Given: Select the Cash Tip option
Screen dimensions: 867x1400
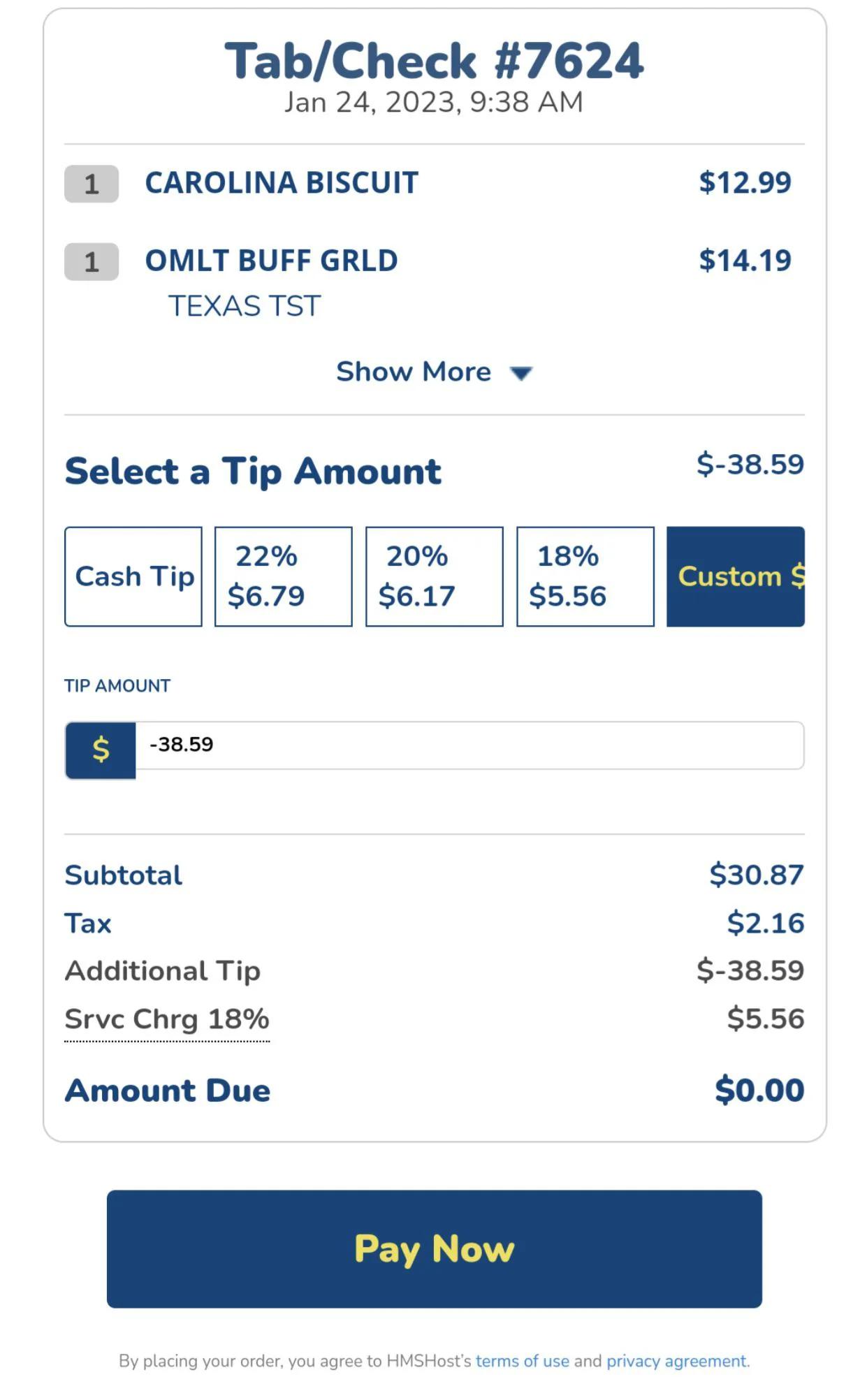Looking at the screenshot, I should [133, 576].
